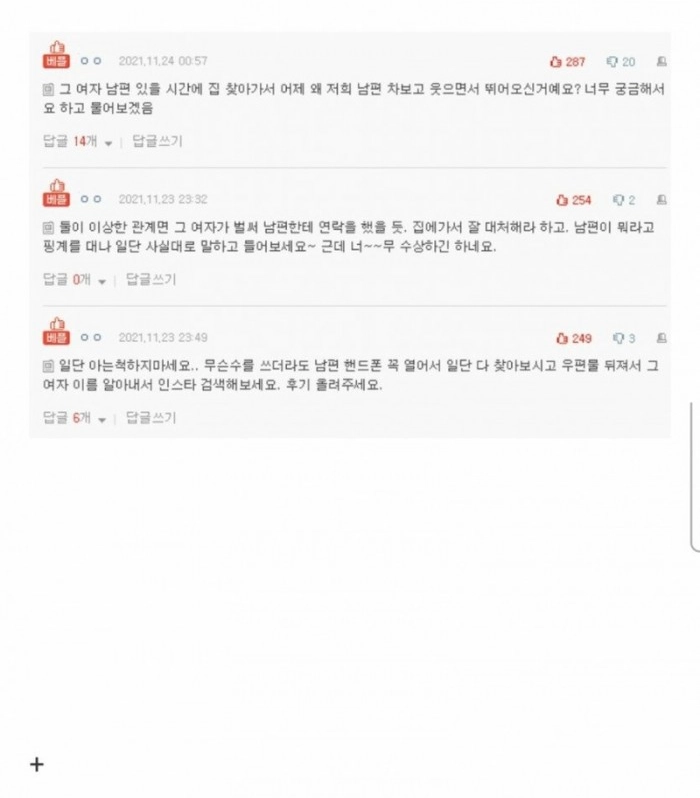Tap 답글쓰기 under the 답글 0개 comment

coord(150,280)
